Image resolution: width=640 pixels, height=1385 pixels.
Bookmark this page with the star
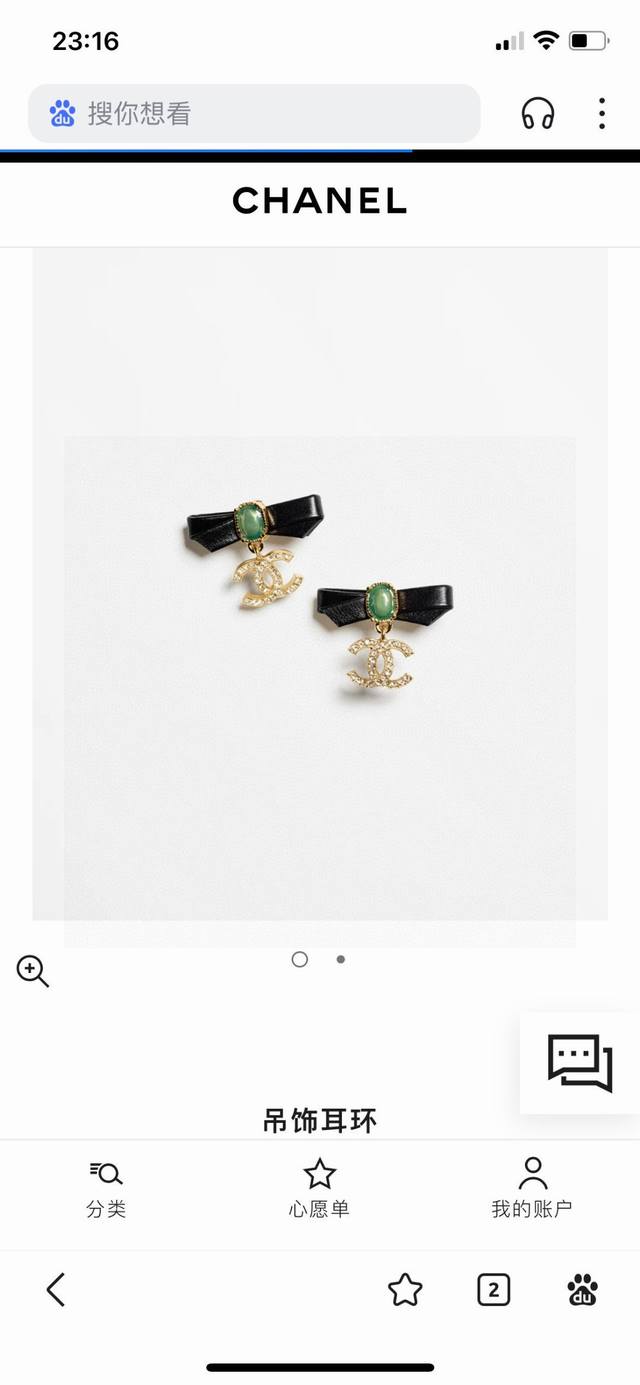point(405,1290)
